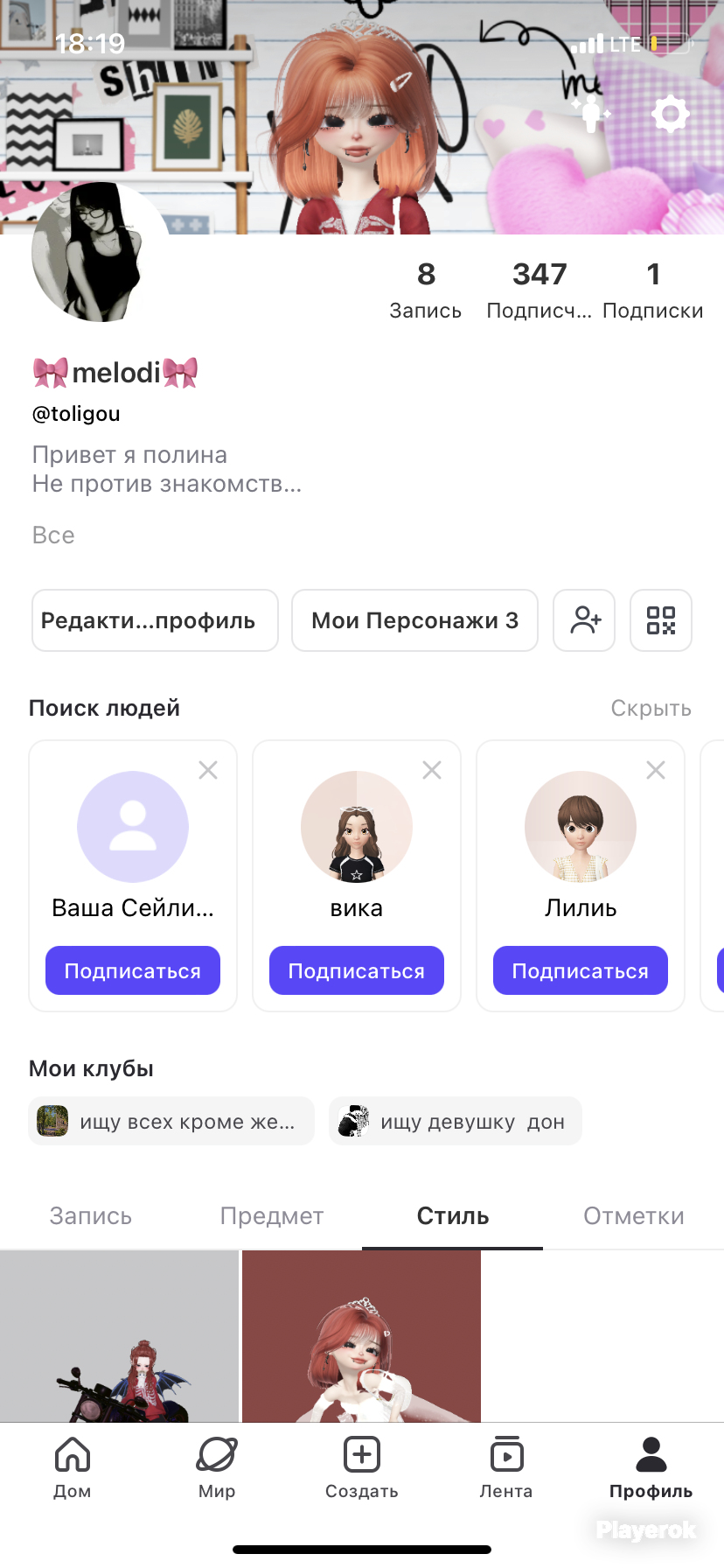Tap the add friend icon
Screen dimensions: 724x1568
(584, 620)
